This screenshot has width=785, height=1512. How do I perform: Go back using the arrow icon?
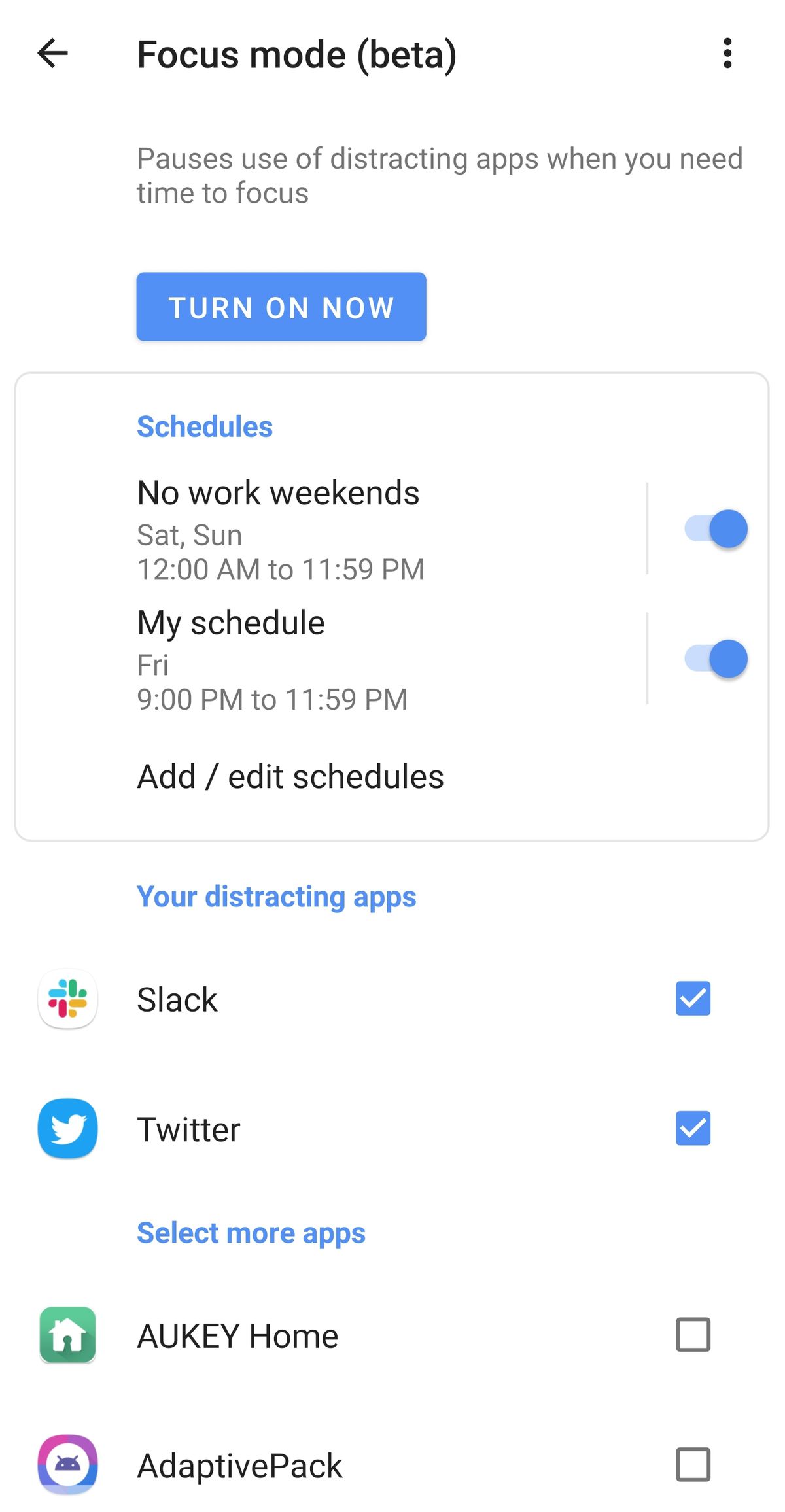[52, 53]
